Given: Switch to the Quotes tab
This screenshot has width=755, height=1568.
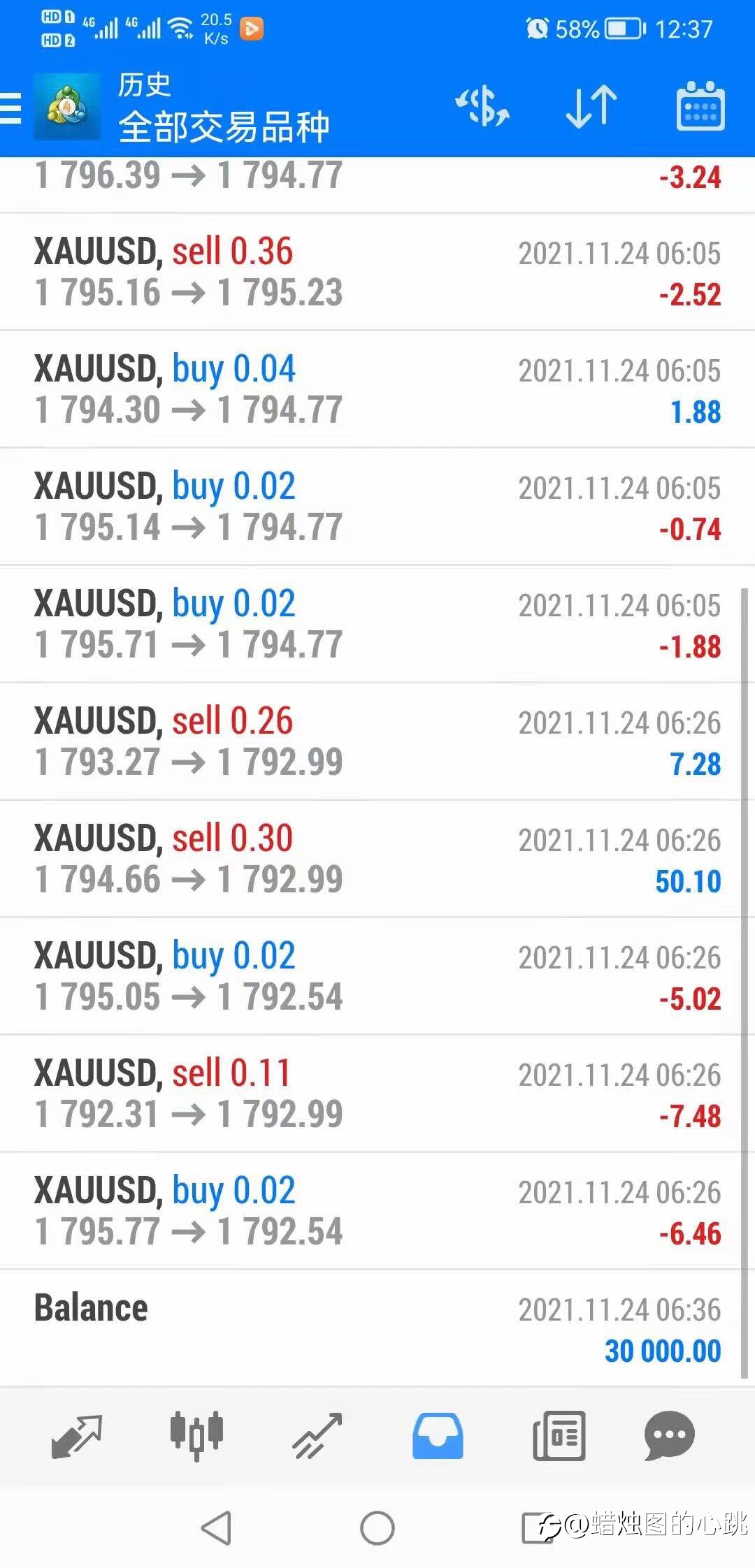Looking at the screenshot, I should point(77,1437).
